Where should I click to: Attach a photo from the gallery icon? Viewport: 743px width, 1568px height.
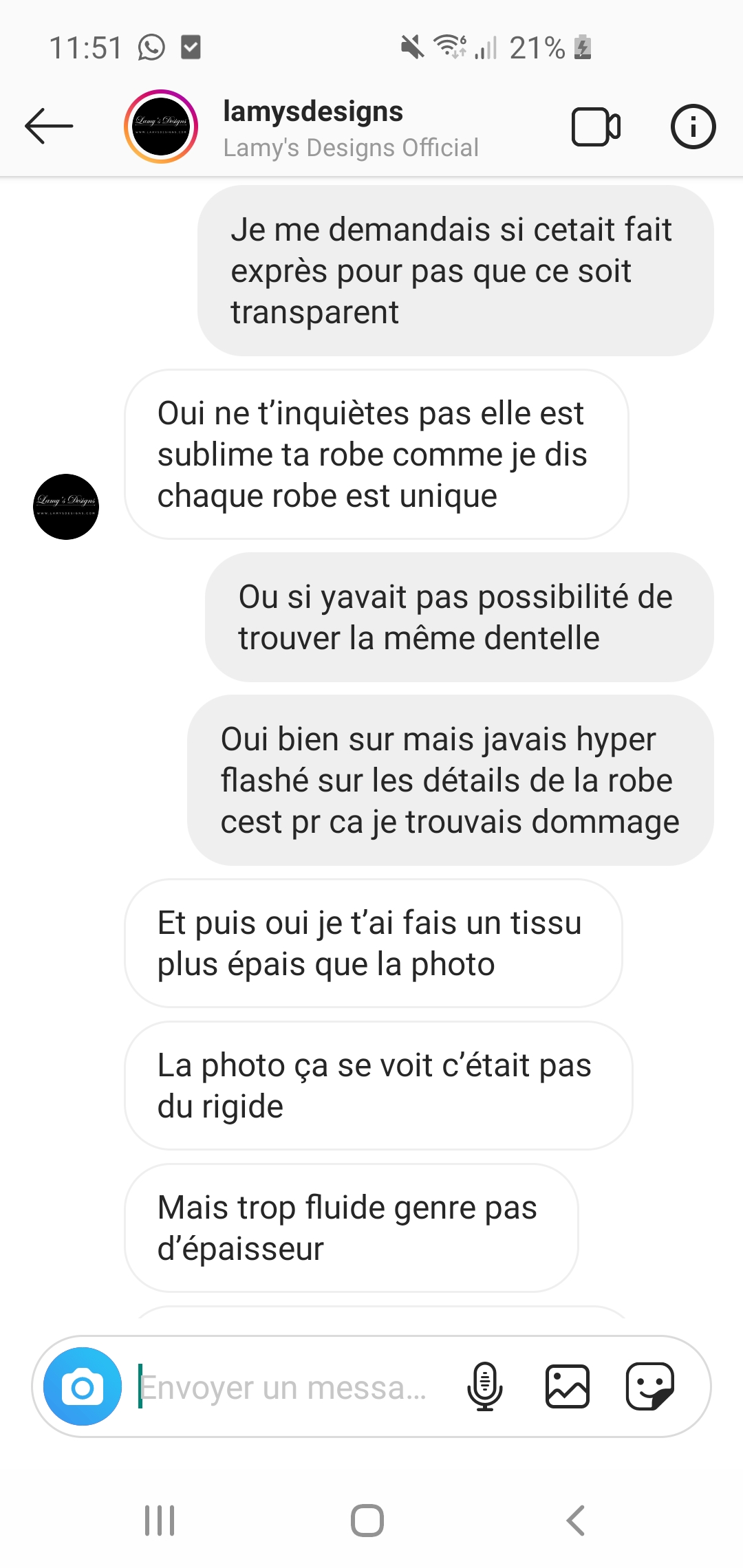pyautogui.click(x=568, y=1386)
